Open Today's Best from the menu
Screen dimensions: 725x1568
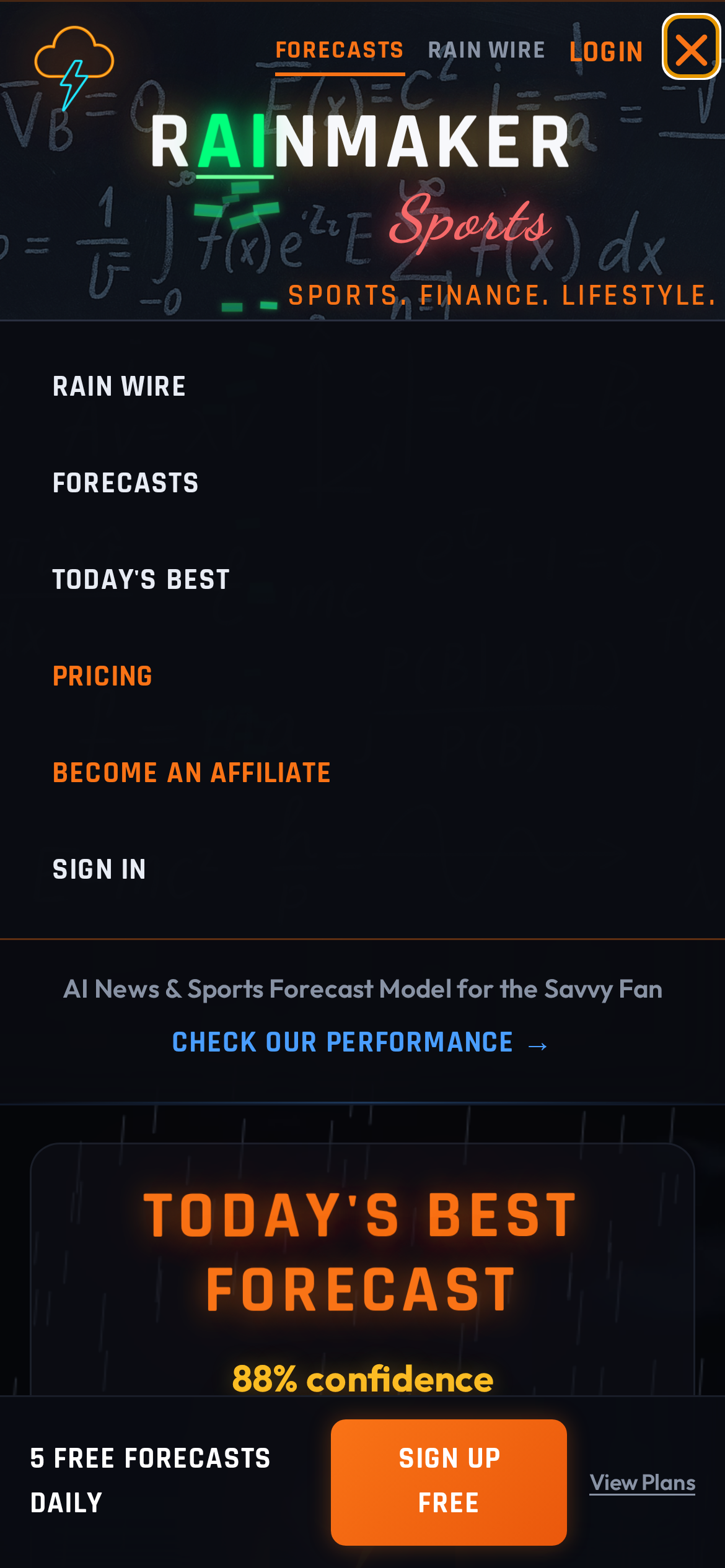[141, 580]
